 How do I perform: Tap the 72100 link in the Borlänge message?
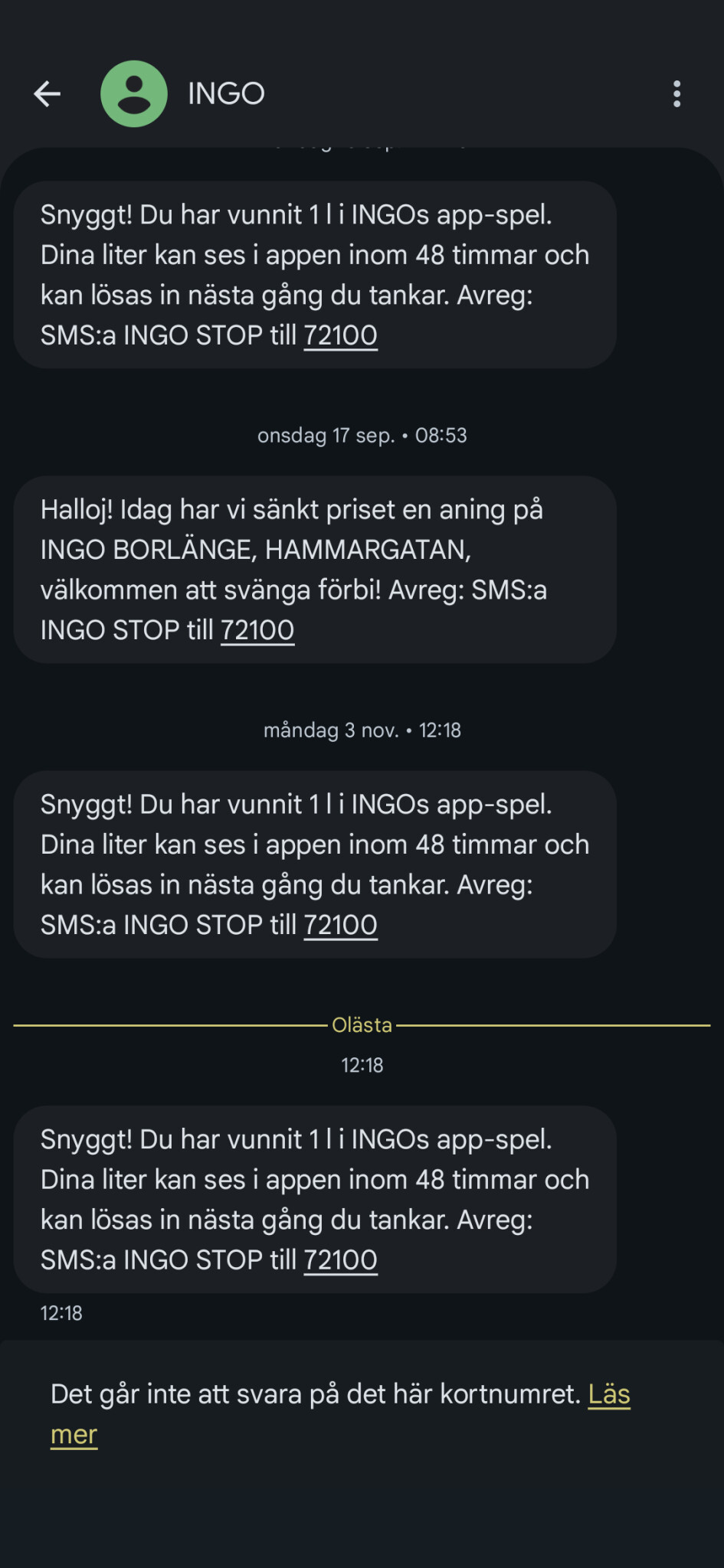click(257, 630)
